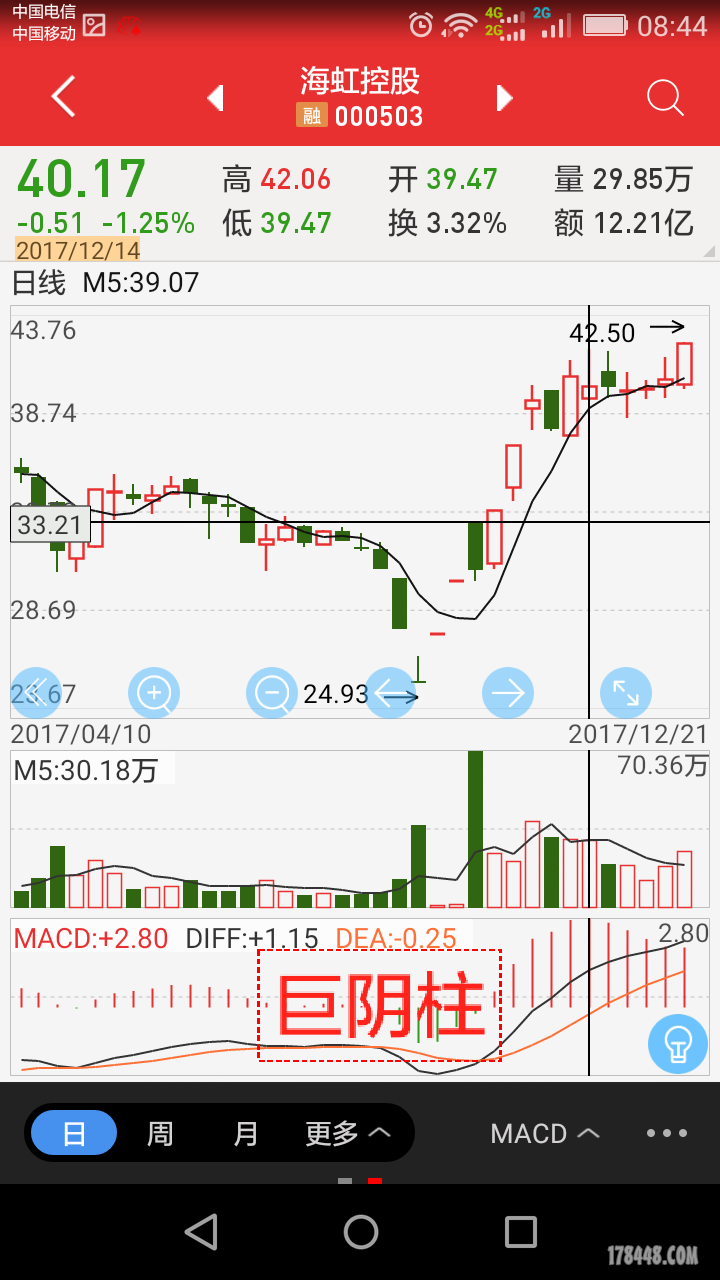Tap the system home button
This screenshot has height=1280, width=720.
pyautogui.click(x=360, y=1232)
